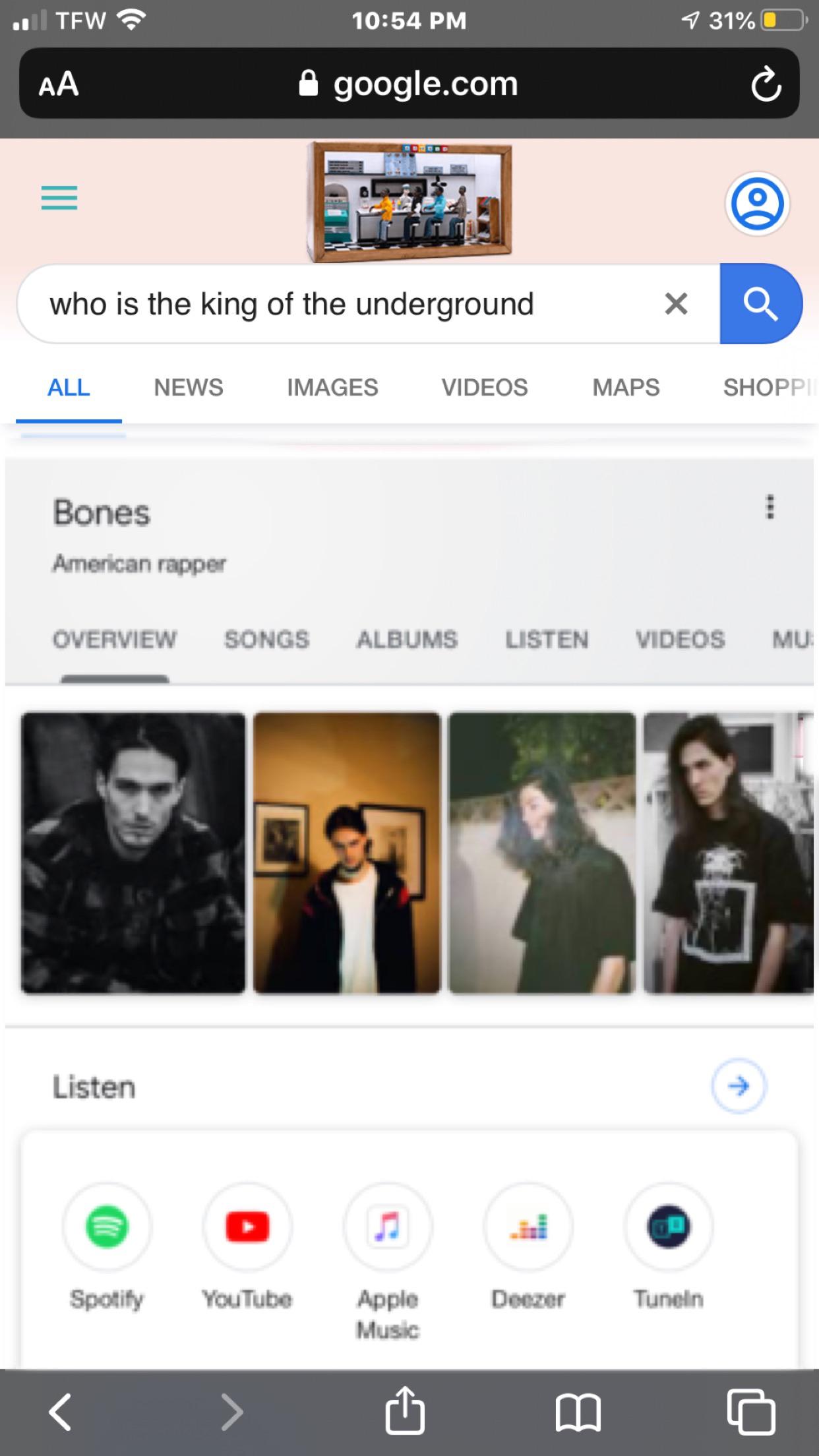The image size is (819, 1456).
Task: Open Safari's share sheet
Action: (x=404, y=1412)
